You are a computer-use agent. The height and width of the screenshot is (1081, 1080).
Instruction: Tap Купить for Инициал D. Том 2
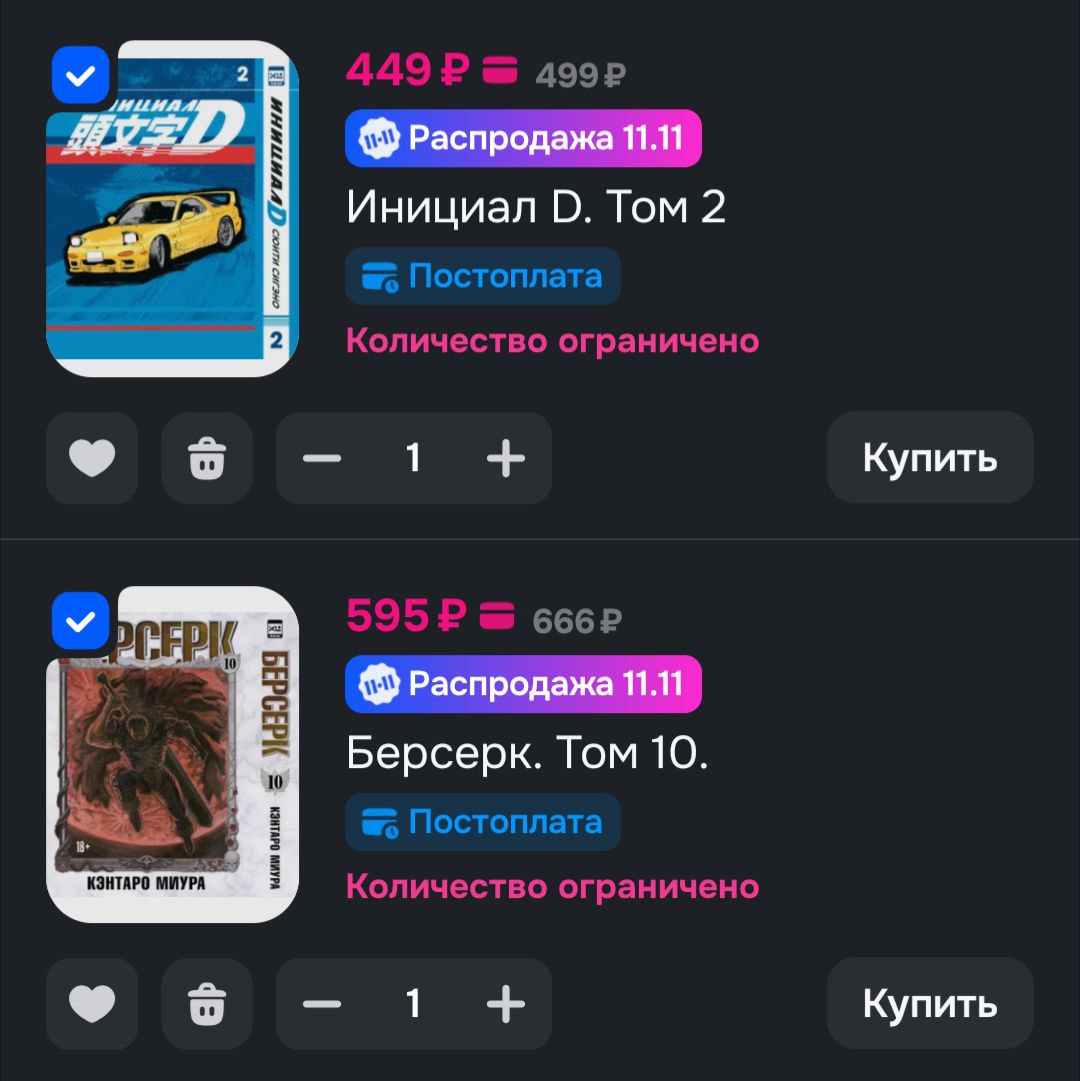pos(930,458)
